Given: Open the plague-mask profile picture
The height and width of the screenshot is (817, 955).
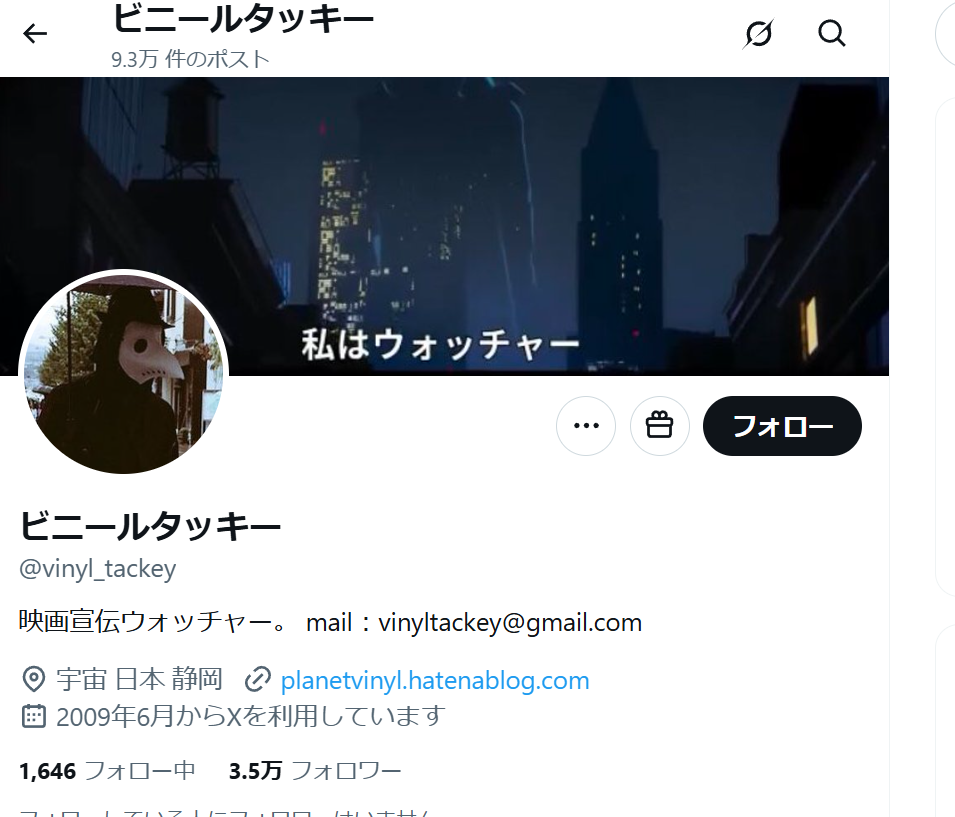Looking at the screenshot, I should (x=124, y=373).
